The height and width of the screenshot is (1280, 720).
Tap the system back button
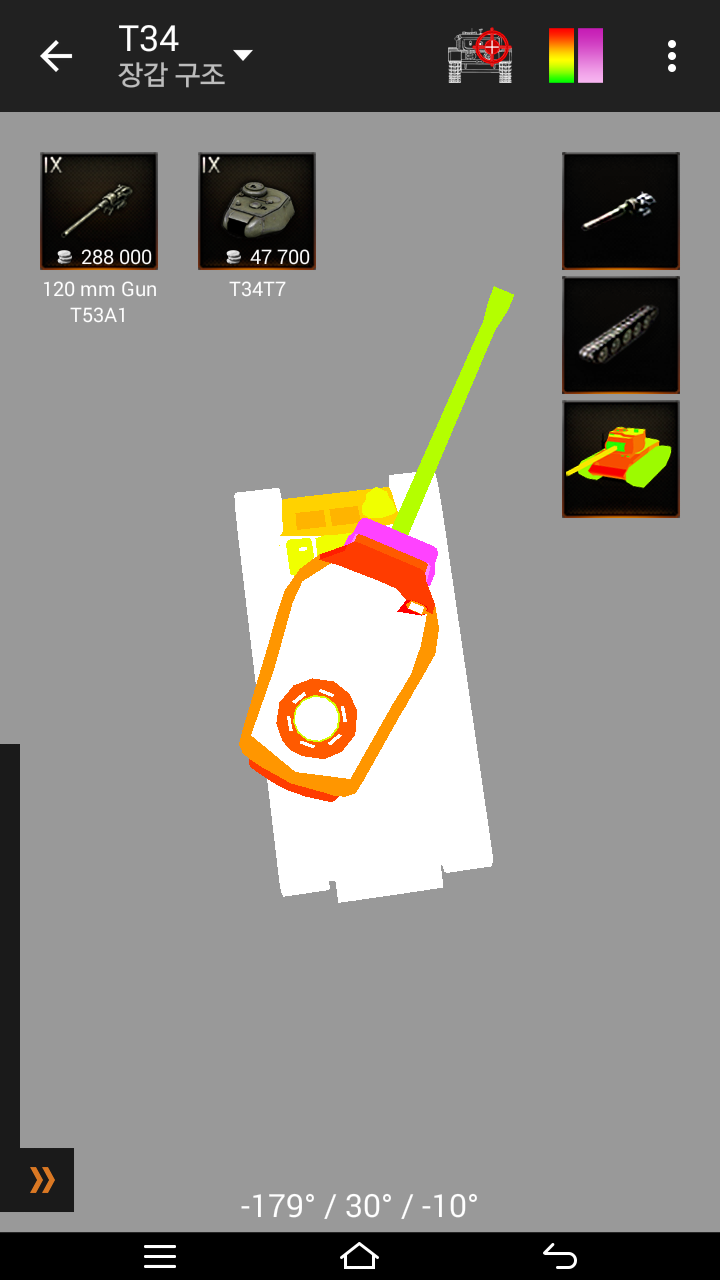[x=560, y=1256]
